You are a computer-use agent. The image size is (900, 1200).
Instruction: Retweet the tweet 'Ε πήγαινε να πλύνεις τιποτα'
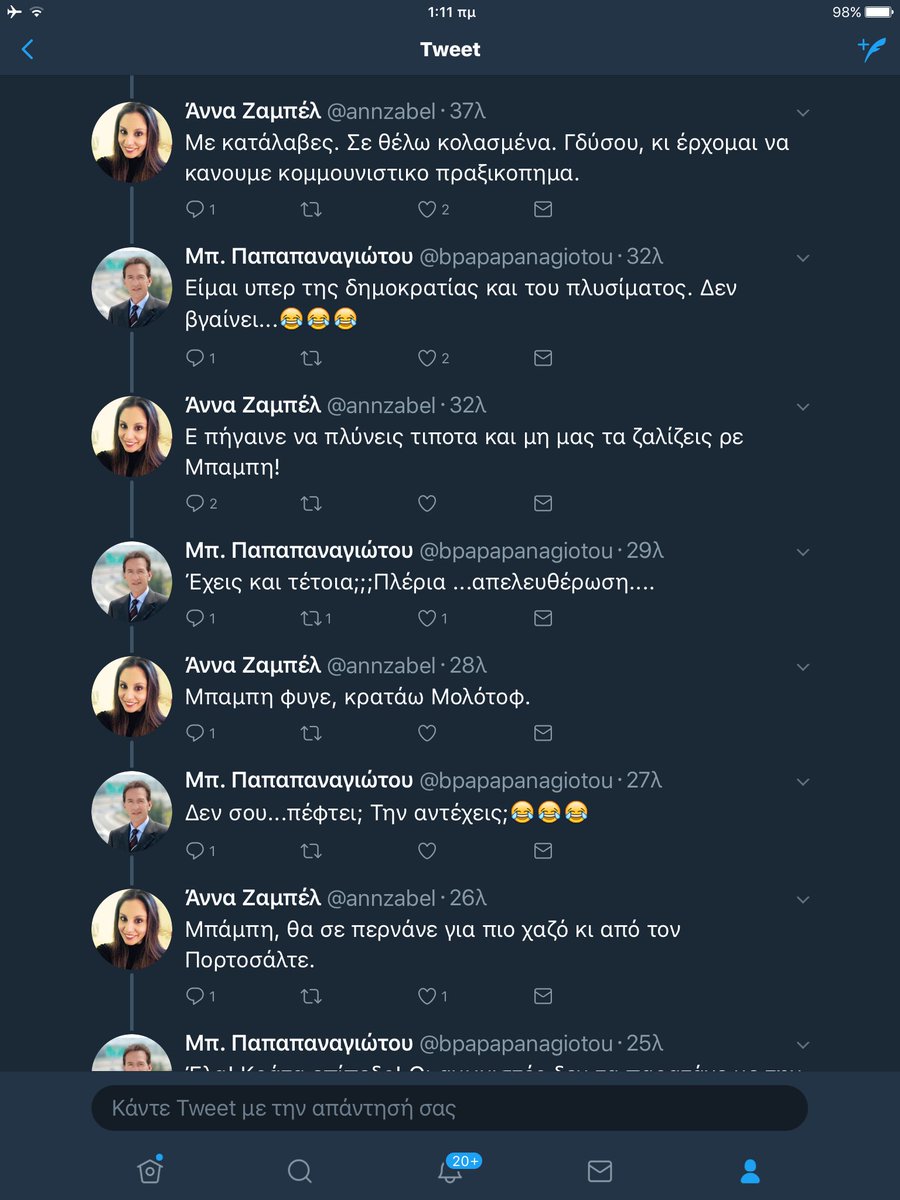tap(311, 503)
